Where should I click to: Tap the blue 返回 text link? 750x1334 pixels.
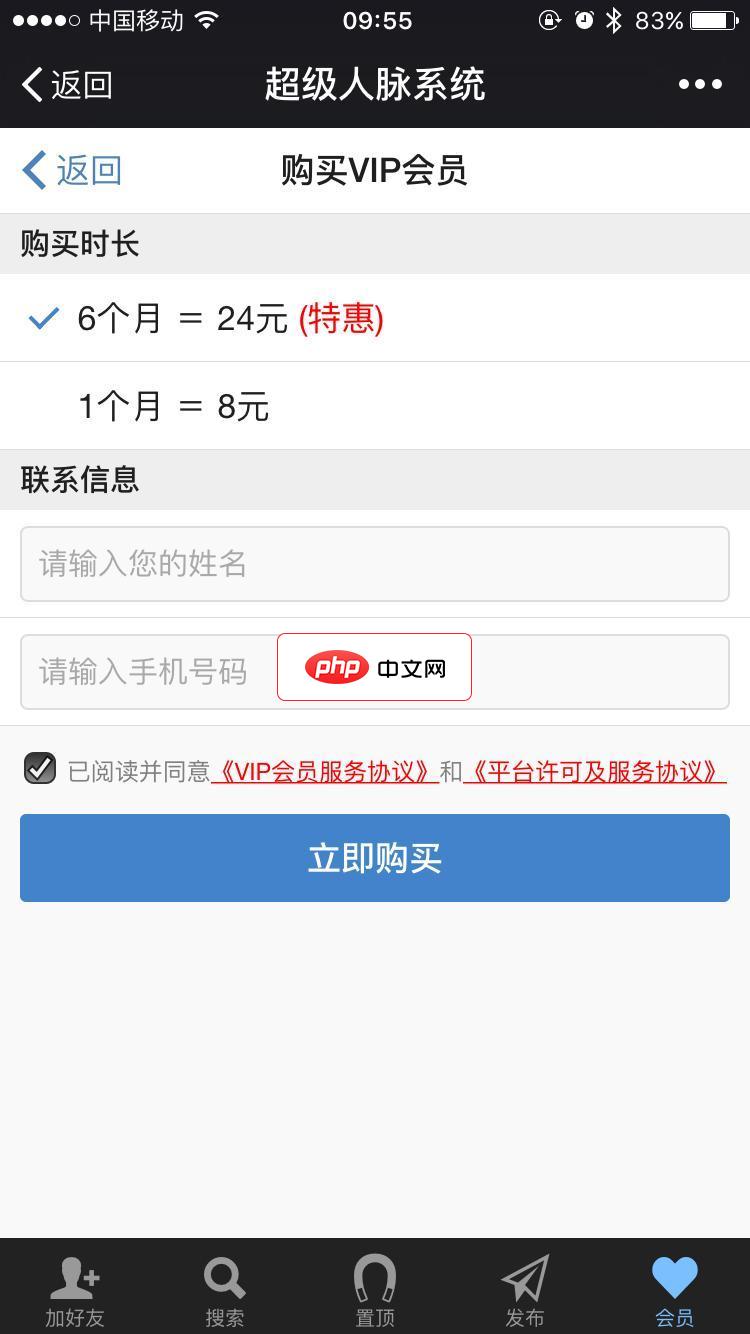coord(70,170)
